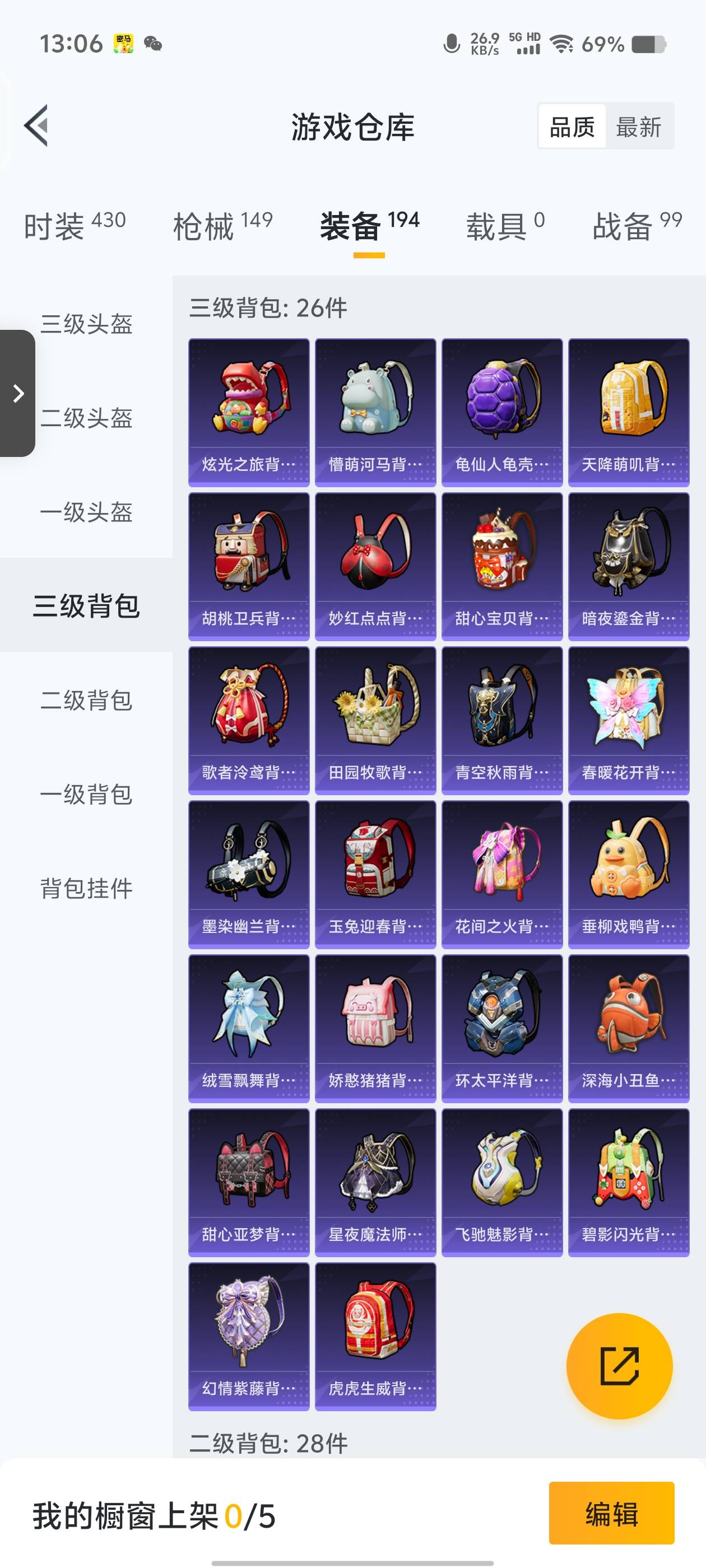The image size is (706, 1568).
Task: Go back using the top-left arrow
Action: (36, 126)
